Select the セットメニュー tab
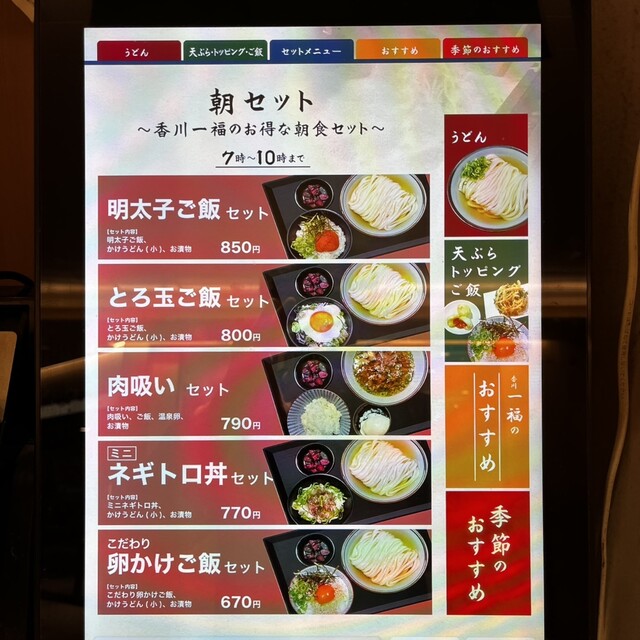Screen dimensions: 640x640 (311, 50)
